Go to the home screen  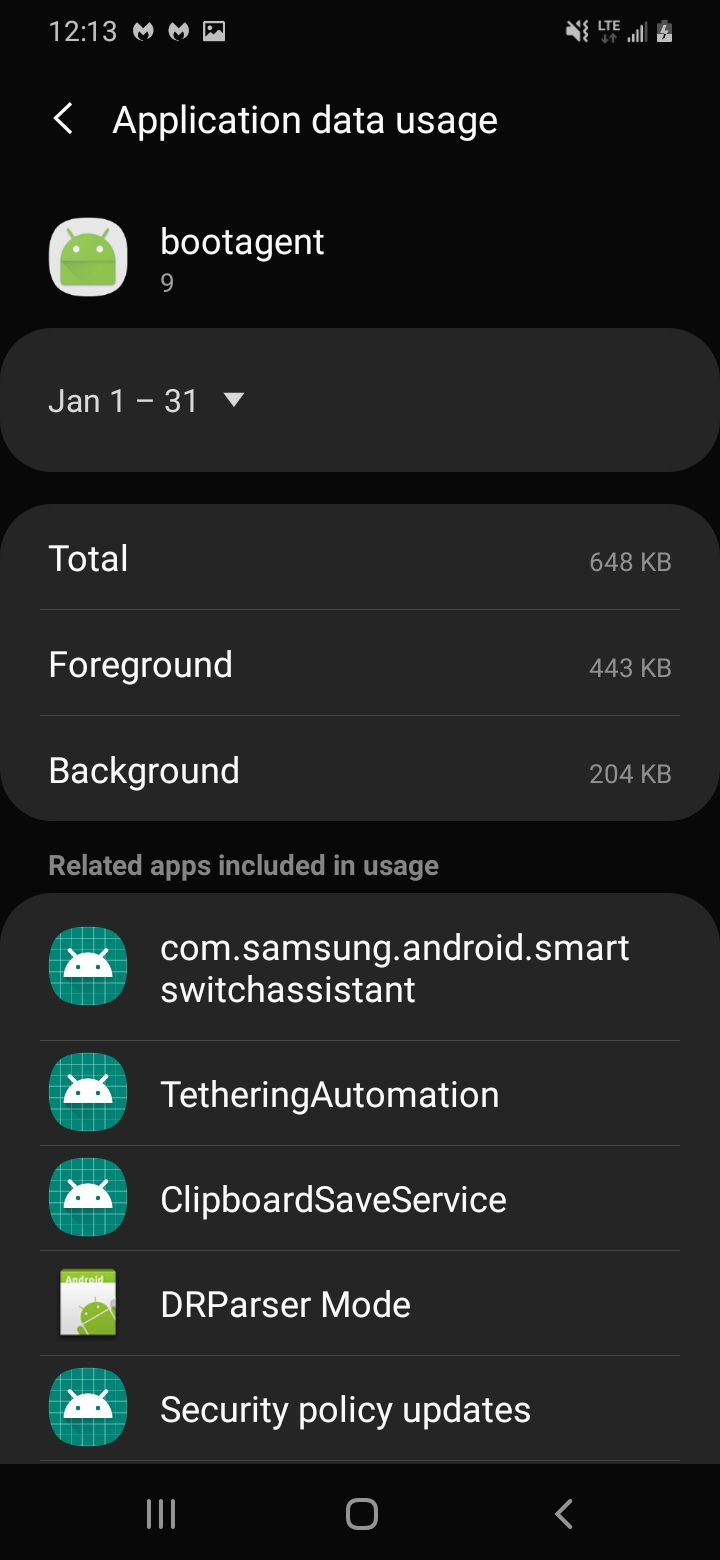pos(361,1514)
